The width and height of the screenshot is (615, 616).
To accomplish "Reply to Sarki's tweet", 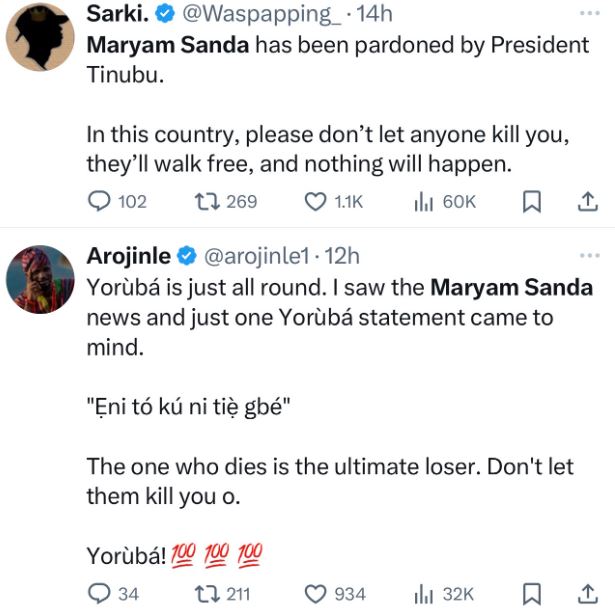I will tap(100, 202).
